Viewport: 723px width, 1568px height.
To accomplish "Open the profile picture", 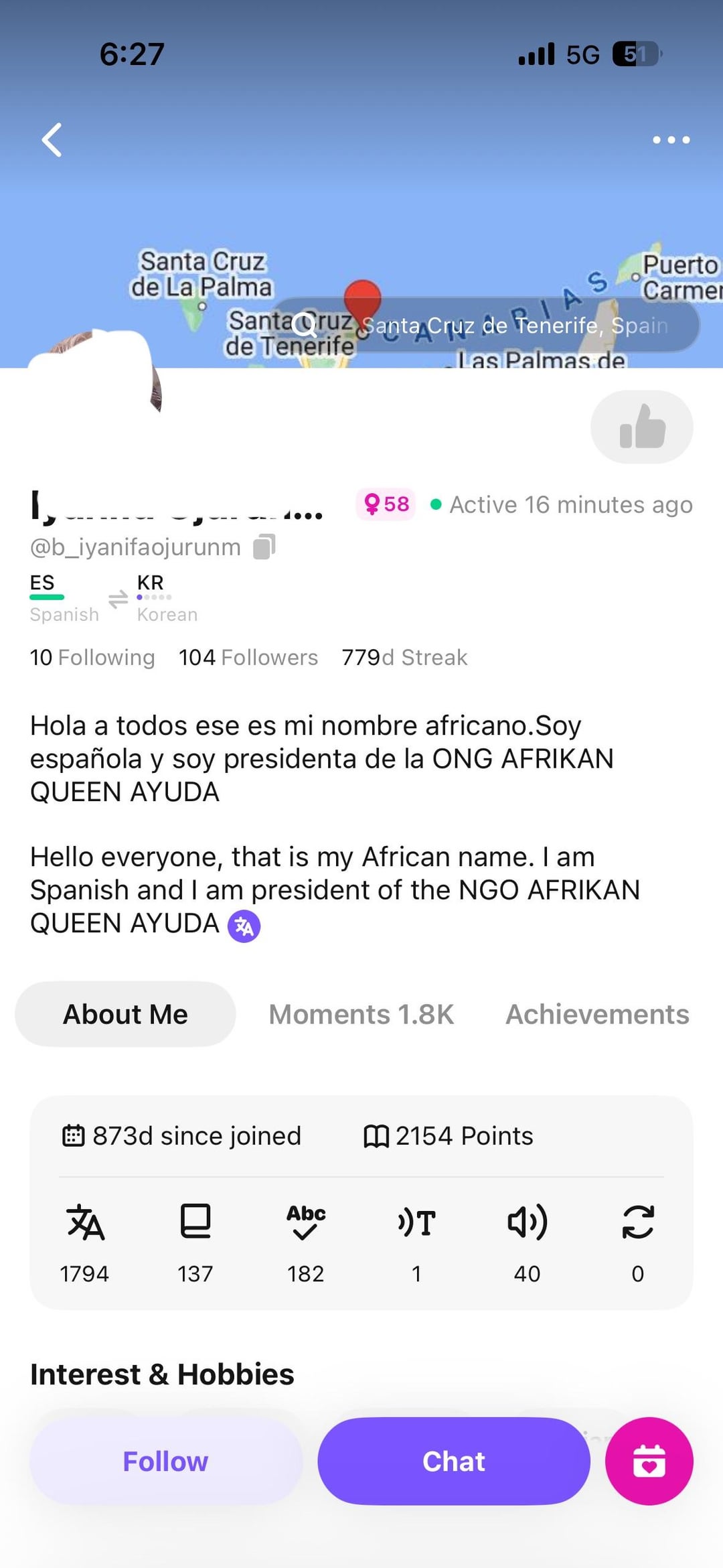I will tap(94, 375).
